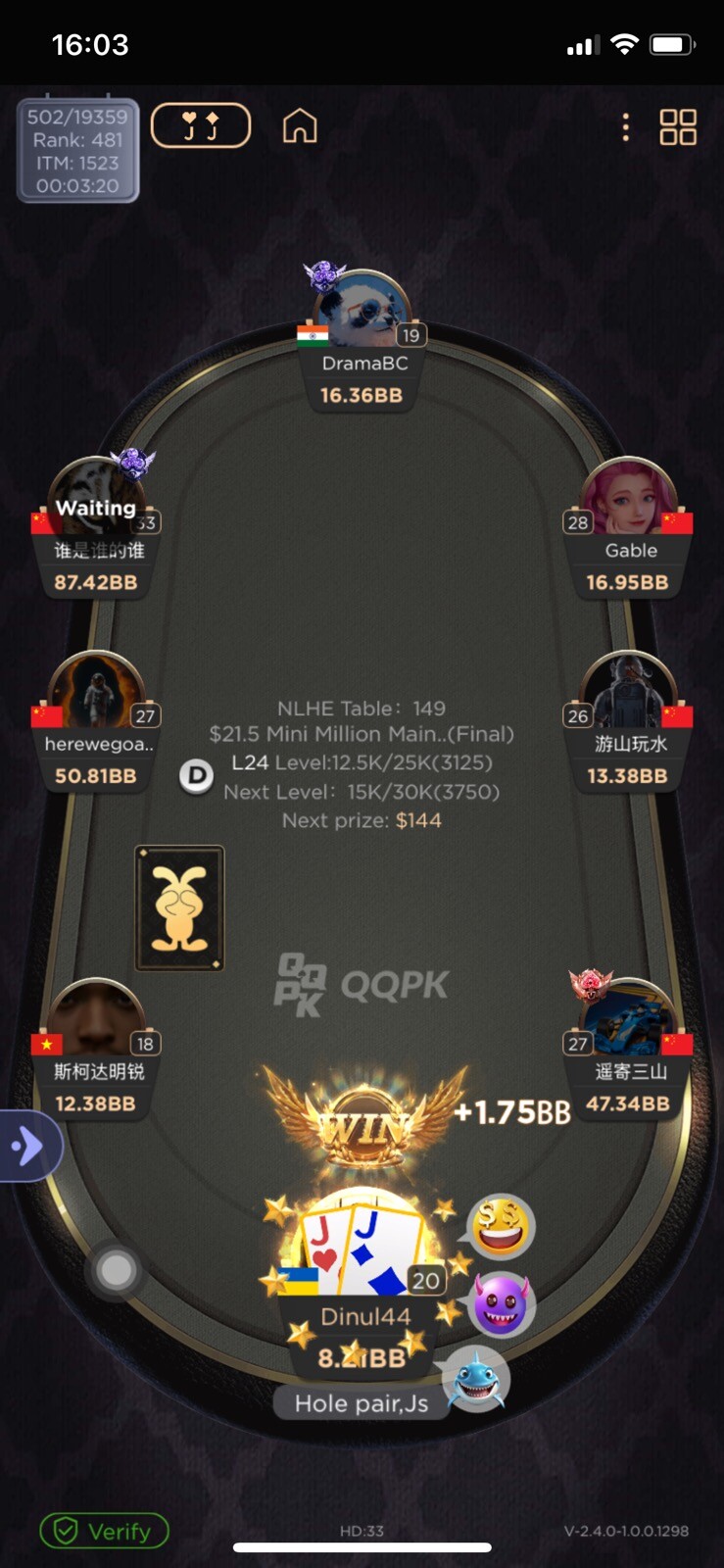Tap the rabbit card back button
The image size is (724, 1568).
coord(179,908)
